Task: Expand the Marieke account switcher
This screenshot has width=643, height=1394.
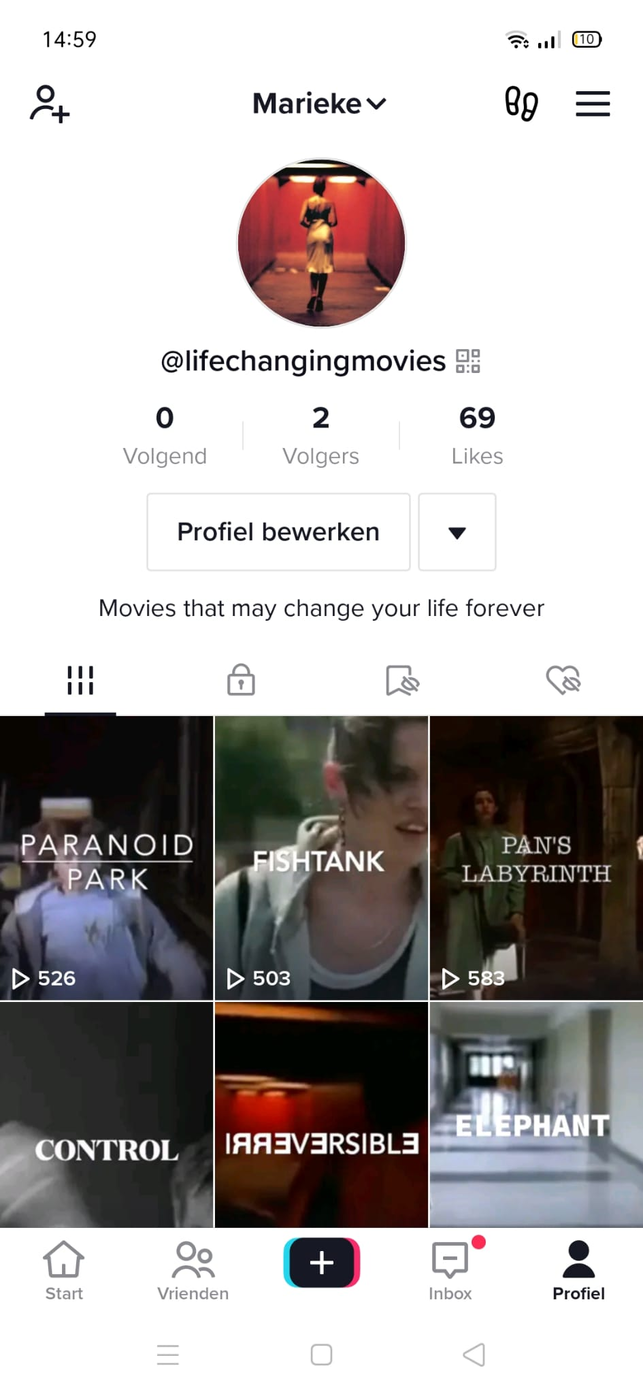Action: pyautogui.click(x=319, y=104)
